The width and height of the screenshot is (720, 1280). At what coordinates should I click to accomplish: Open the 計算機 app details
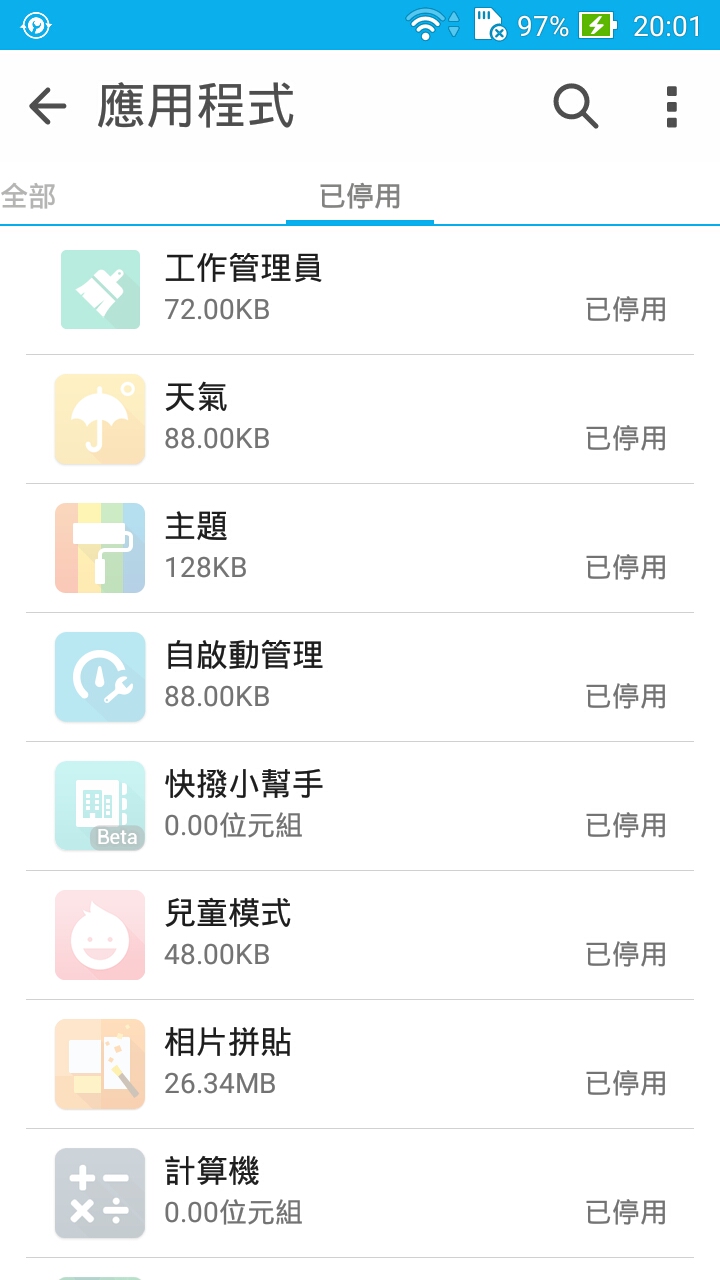coord(360,1193)
